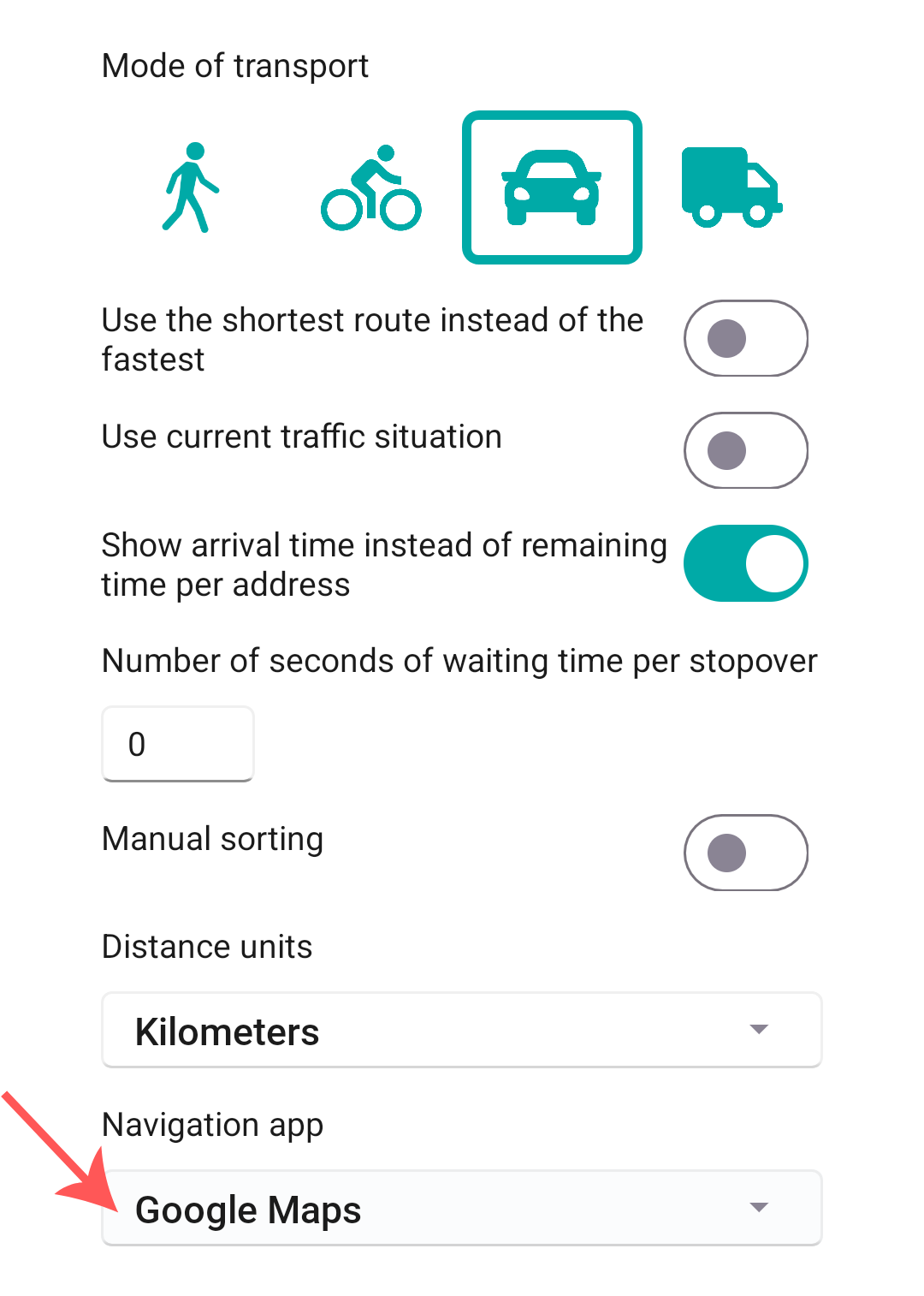Activate truck routing via its icon
The height and width of the screenshot is (1296, 924).
732,187
